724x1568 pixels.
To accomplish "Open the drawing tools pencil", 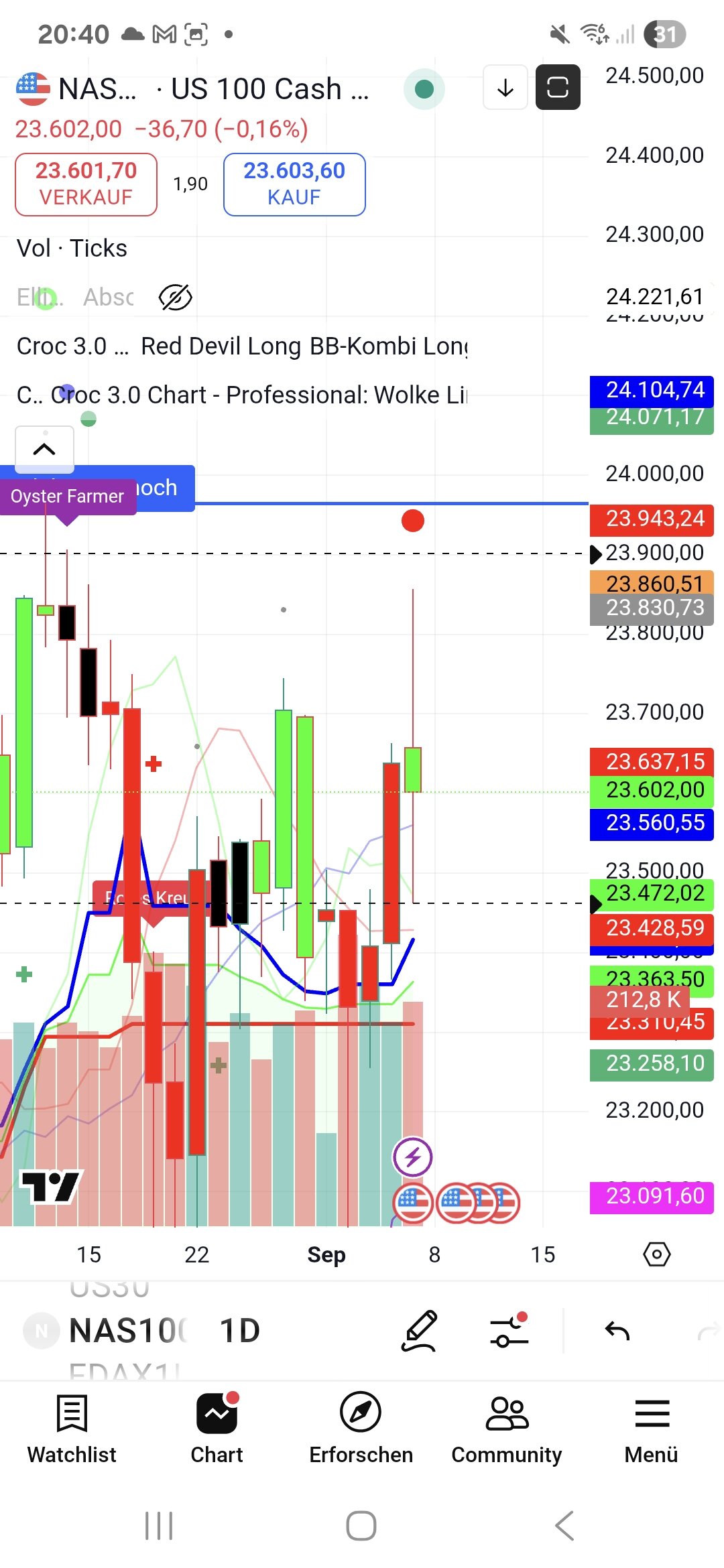I will click(419, 1331).
